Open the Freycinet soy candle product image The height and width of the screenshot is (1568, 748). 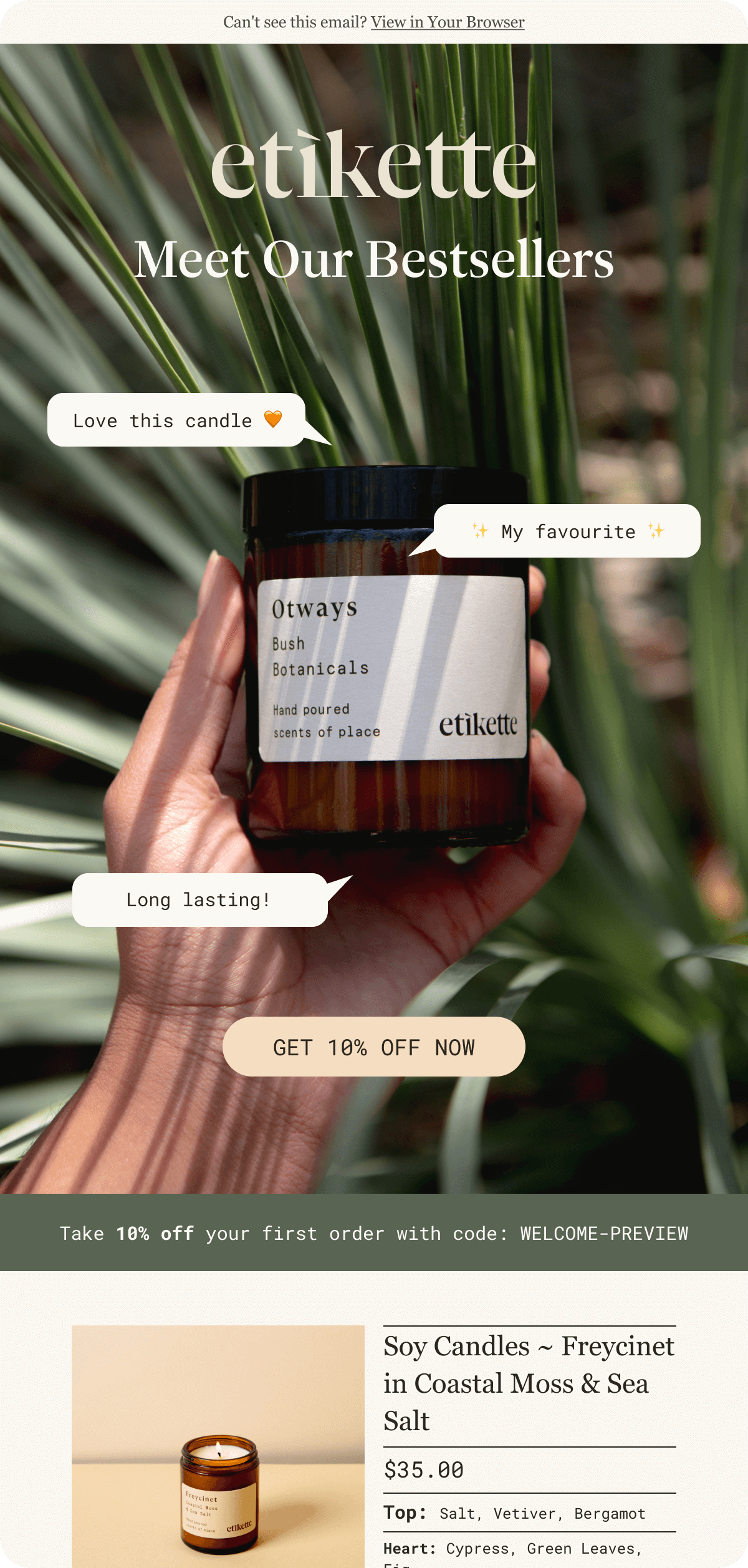coord(218,1446)
